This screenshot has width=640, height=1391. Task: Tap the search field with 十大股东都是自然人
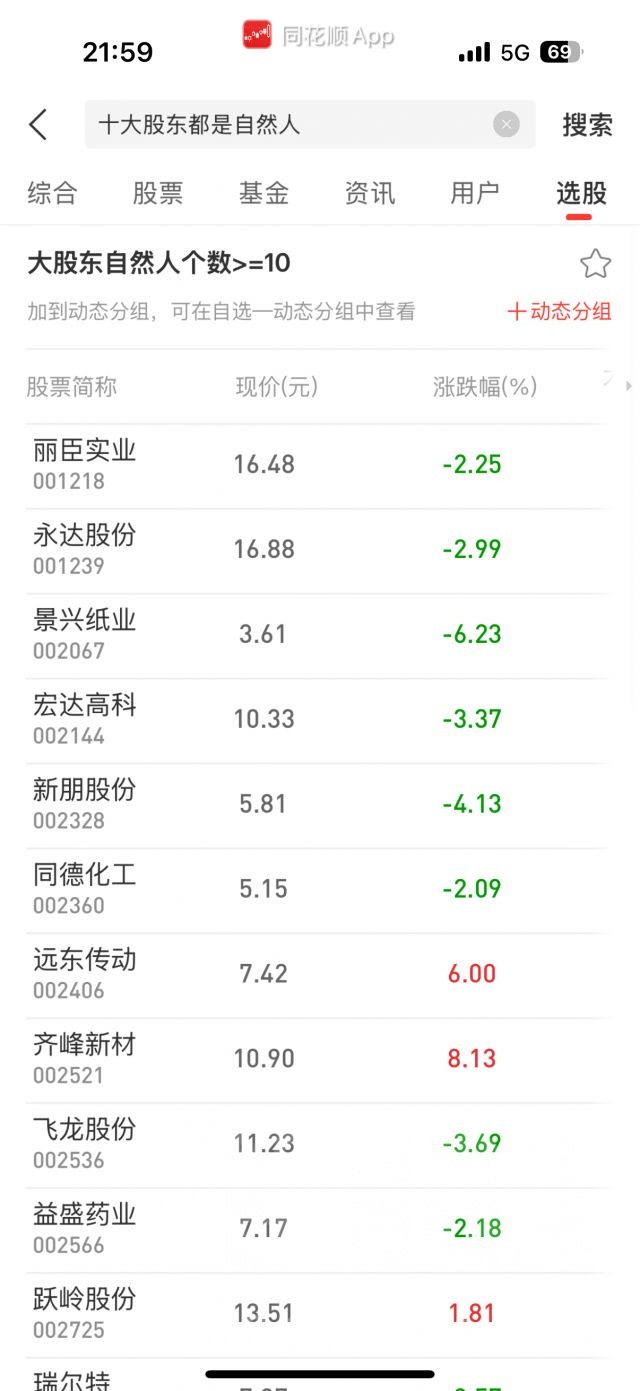pos(290,125)
